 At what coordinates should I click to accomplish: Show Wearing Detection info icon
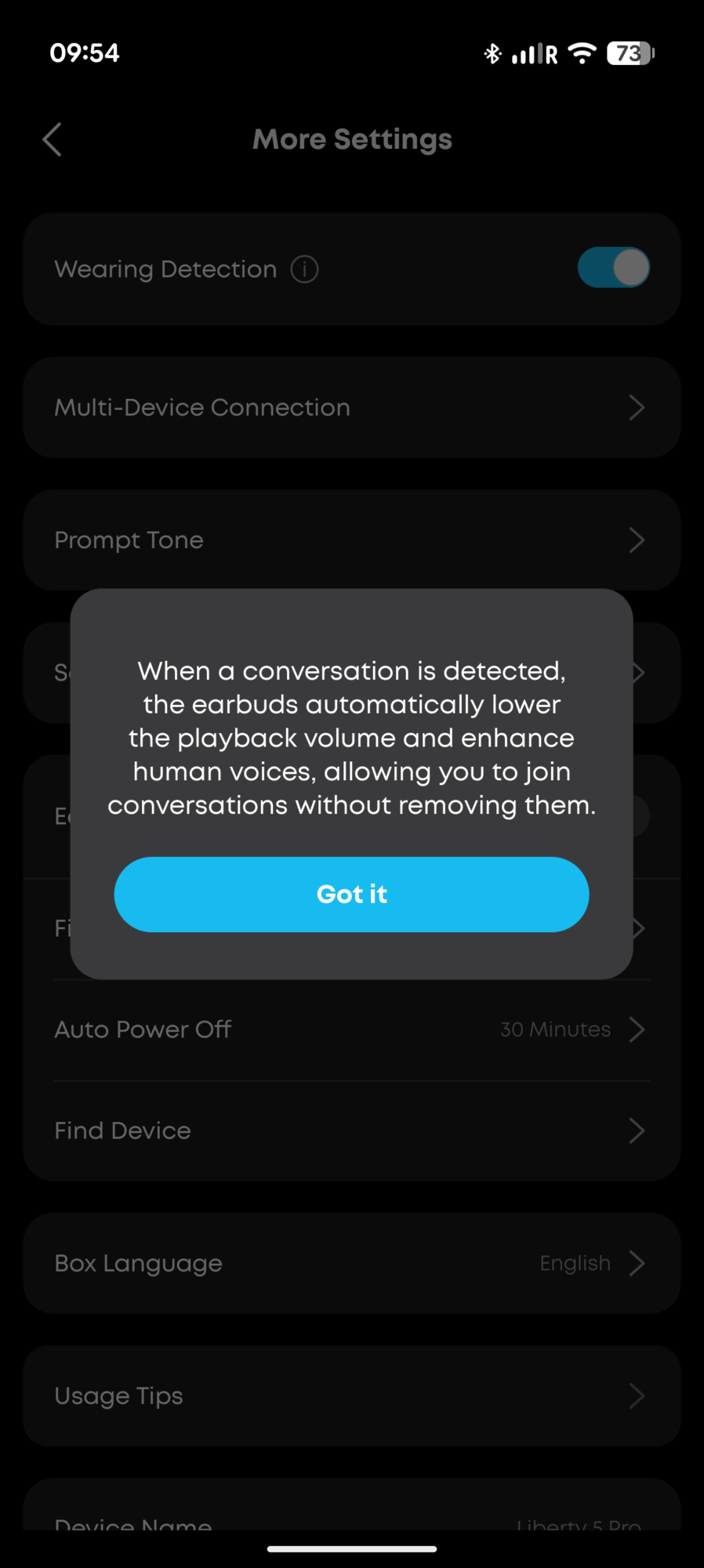click(304, 270)
